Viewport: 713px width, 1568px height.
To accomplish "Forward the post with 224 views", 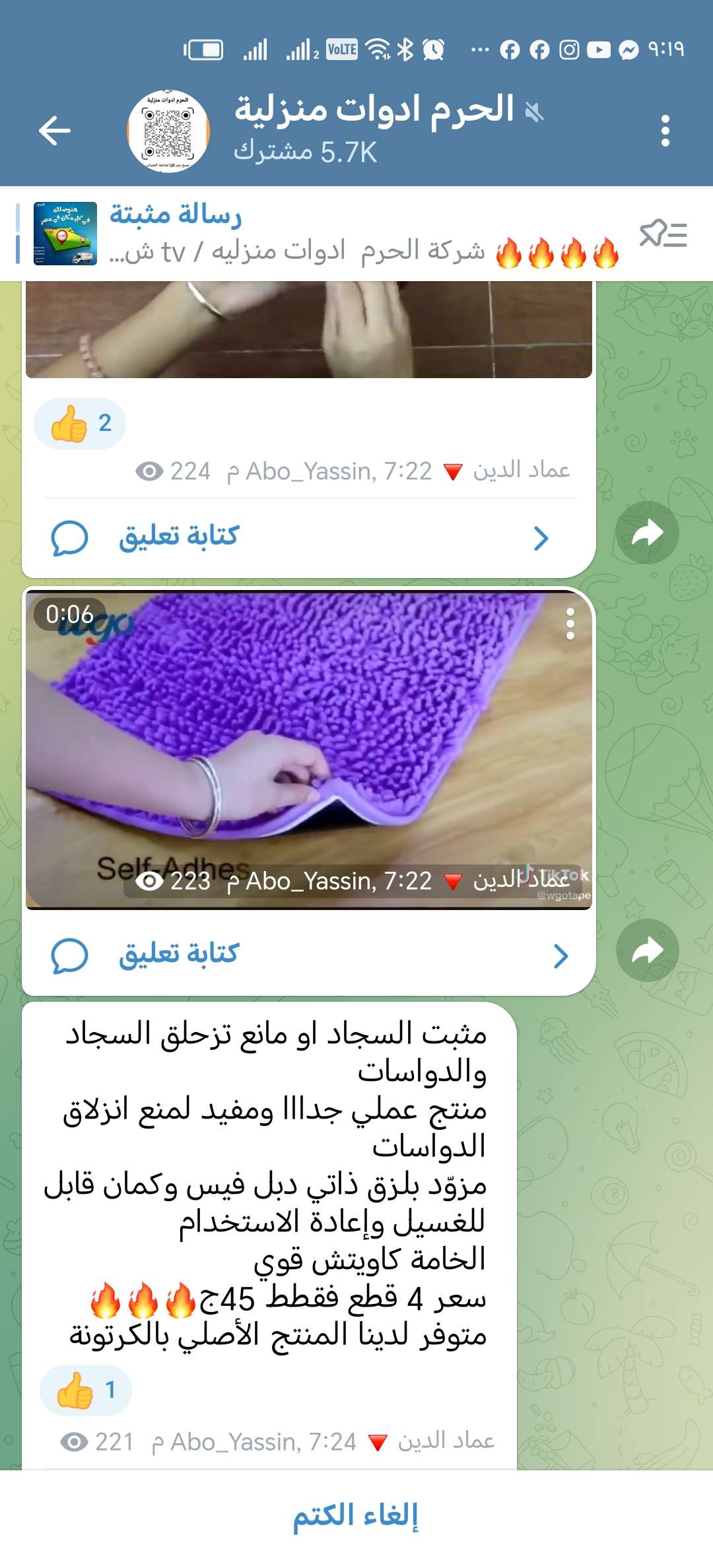I will pyautogui.click(x=647, y=533).
